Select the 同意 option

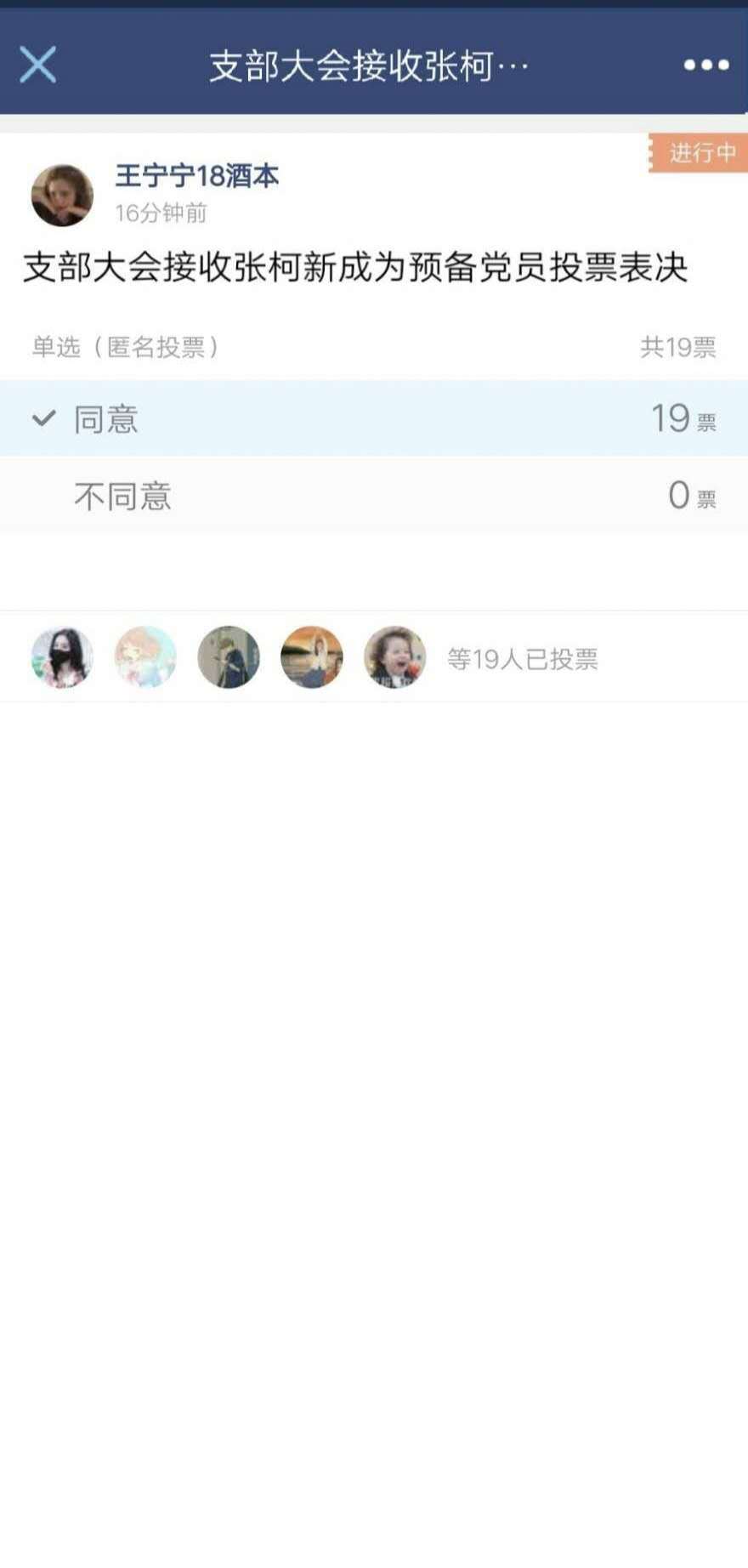pos(374,418)
